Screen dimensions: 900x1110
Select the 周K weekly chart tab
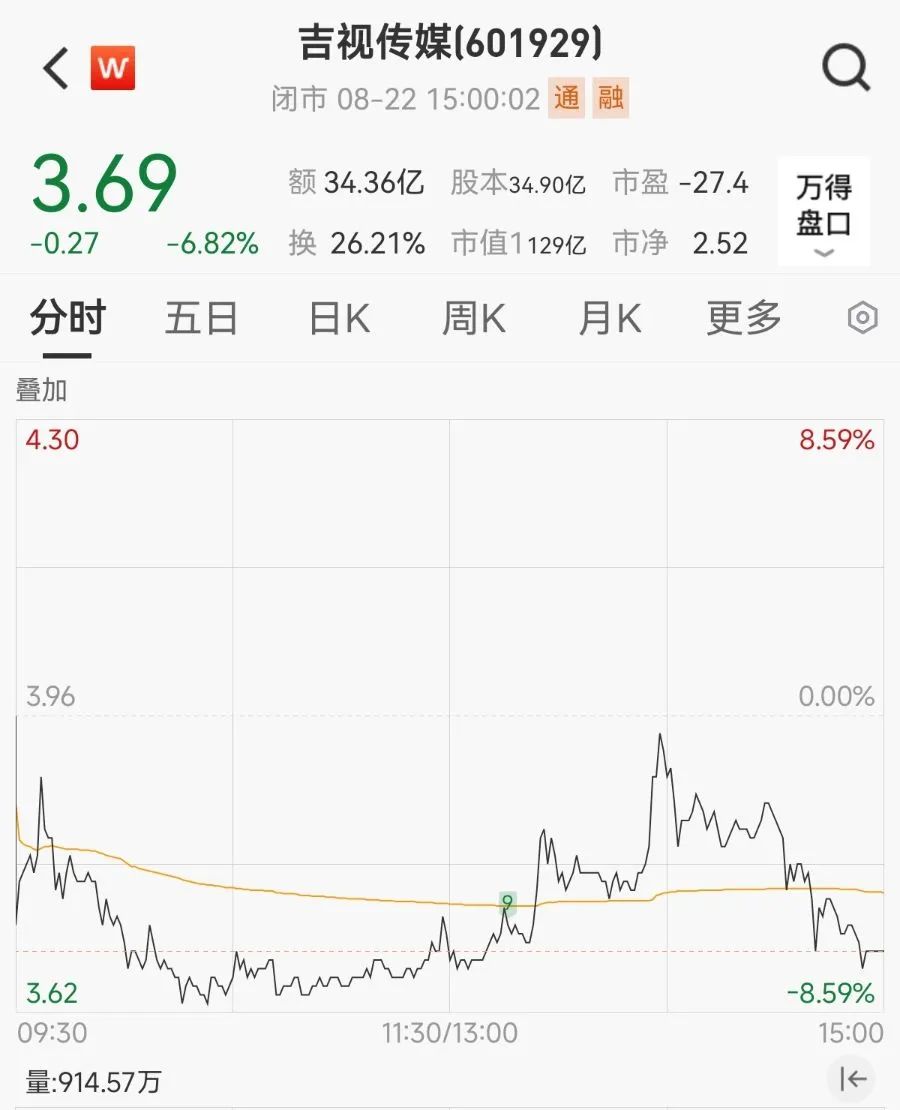click(472, 317)
